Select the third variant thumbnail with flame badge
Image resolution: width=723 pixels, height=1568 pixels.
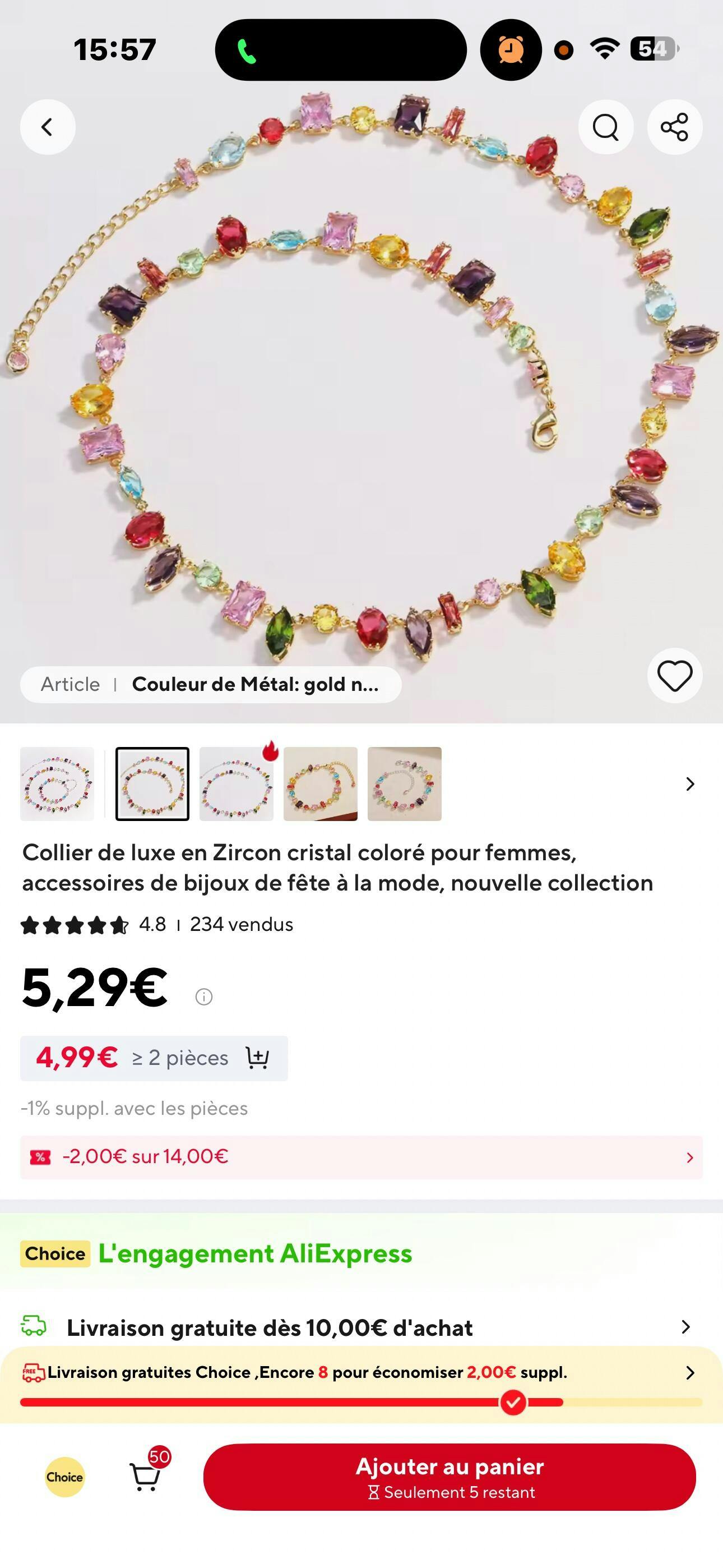pos(236,784)
